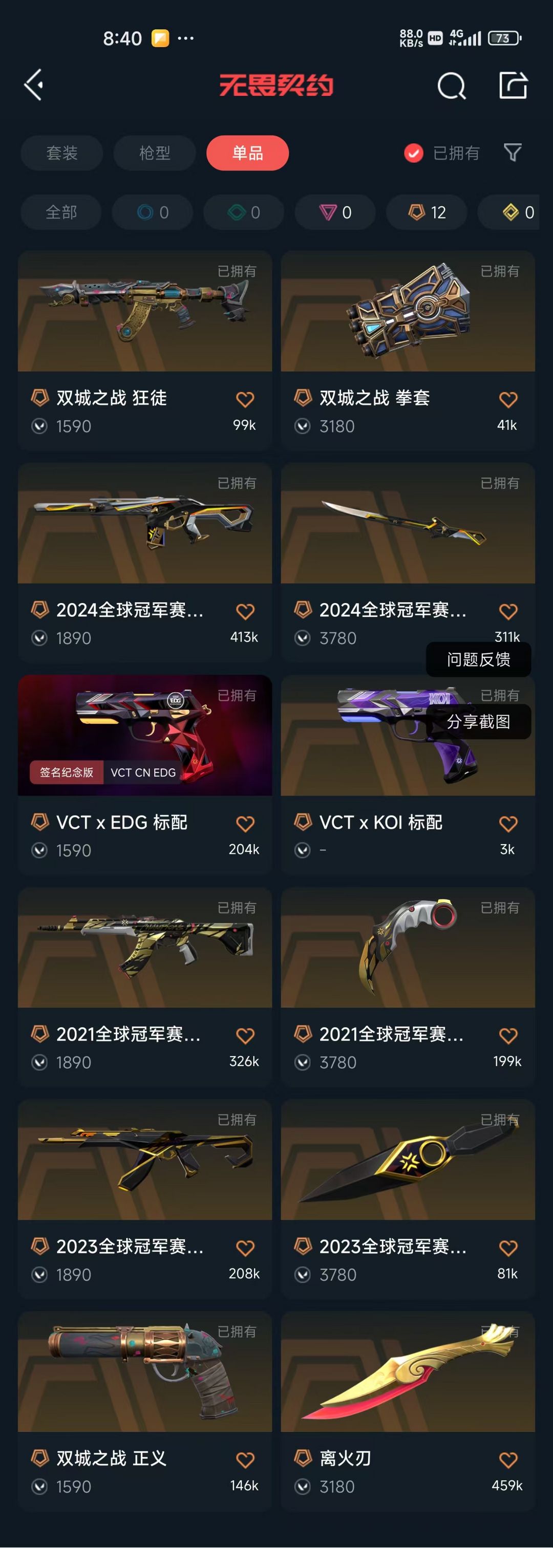Uncheck the 已拥有 checkbox
553x1568 pixels.
click(414, 153)
